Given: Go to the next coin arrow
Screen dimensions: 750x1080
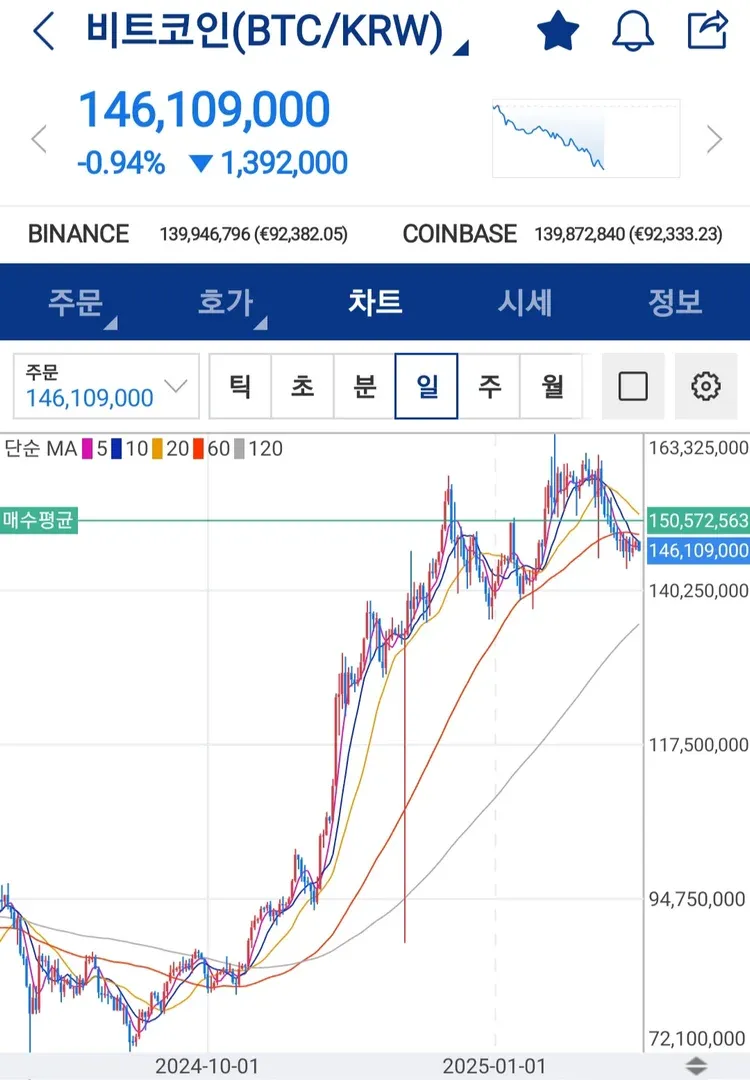Looking at the screenshot, I should (x=714, y=139).
